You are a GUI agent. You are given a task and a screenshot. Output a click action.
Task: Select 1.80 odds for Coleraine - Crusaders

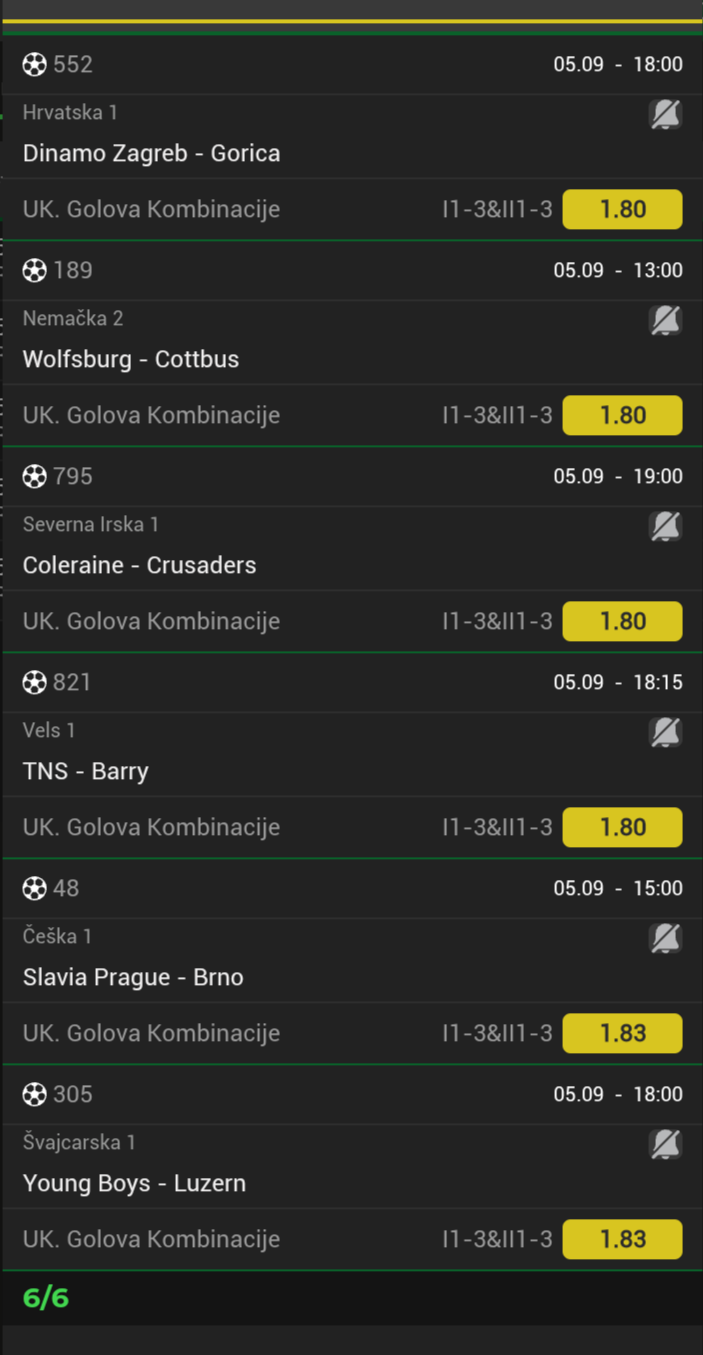622,621
